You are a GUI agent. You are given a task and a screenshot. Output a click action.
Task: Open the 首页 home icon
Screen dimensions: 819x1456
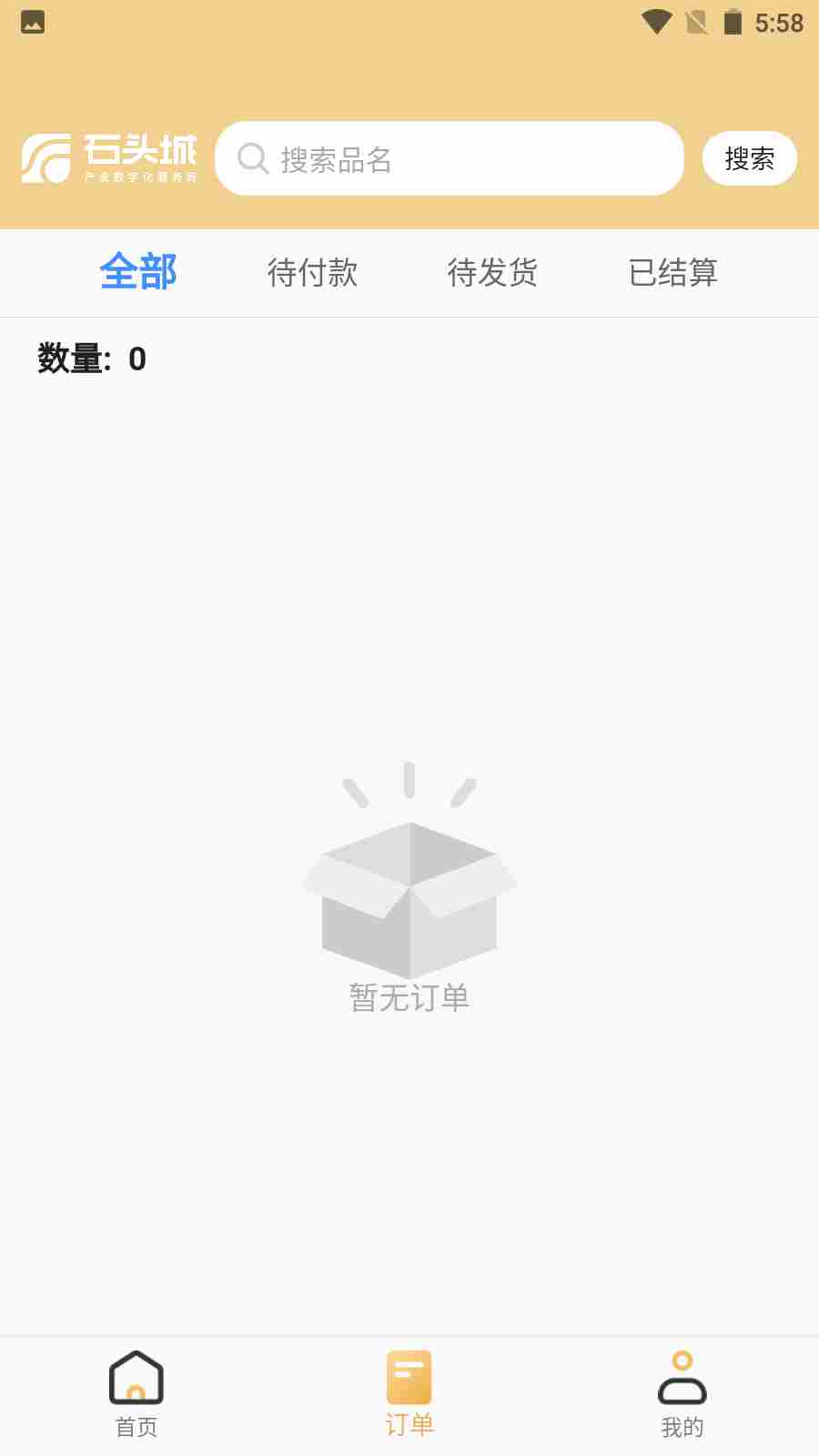(x=136, y=1379)
